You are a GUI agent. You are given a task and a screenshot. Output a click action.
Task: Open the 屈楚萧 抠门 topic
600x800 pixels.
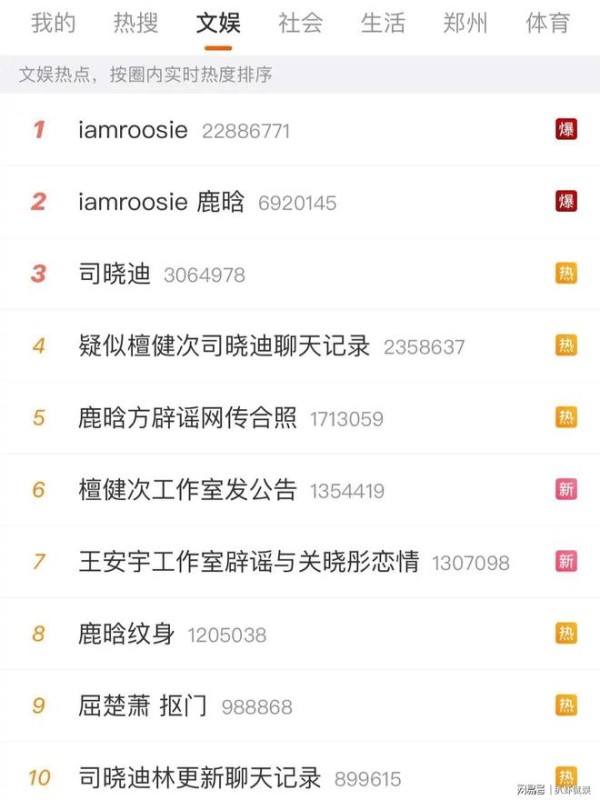[x=143, y=706]
